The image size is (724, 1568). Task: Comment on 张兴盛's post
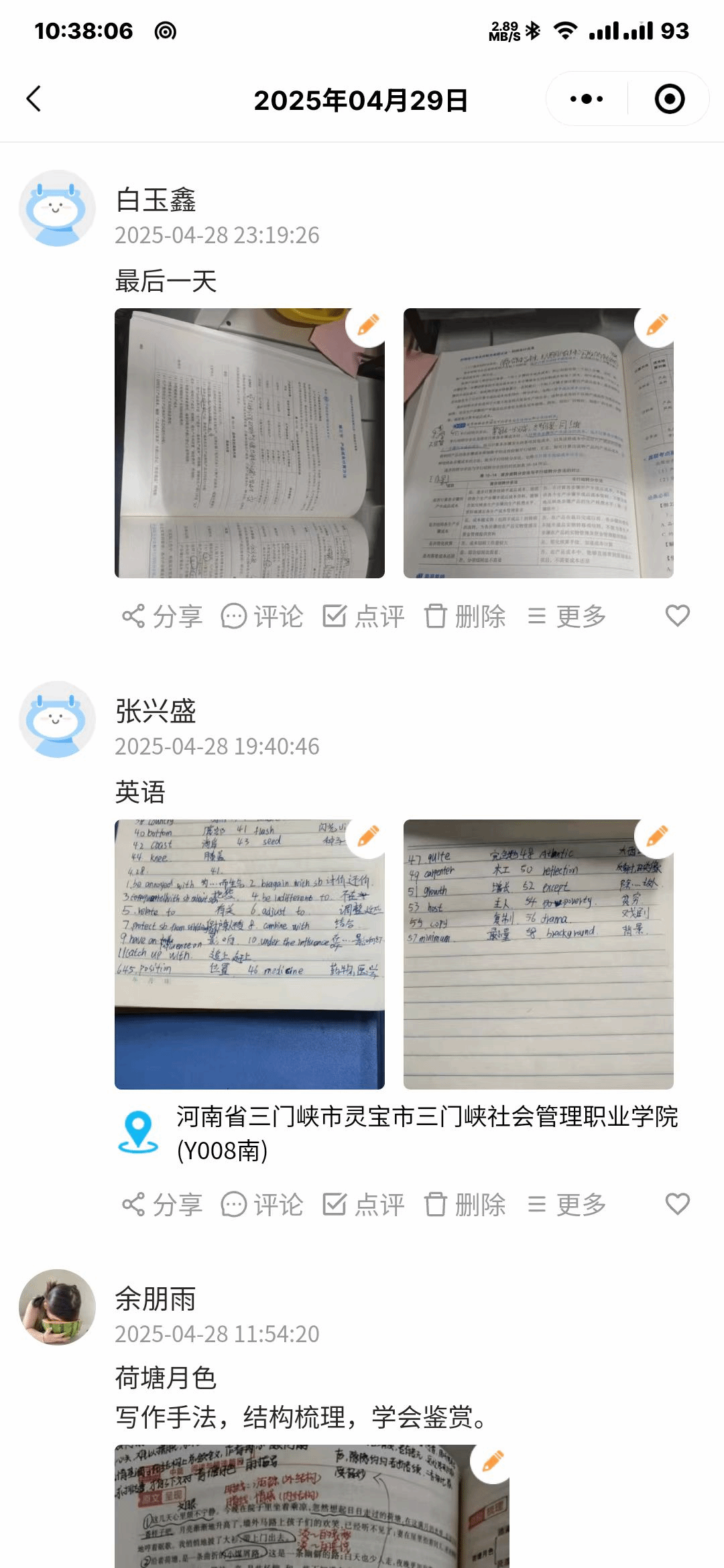(263, 1204)
